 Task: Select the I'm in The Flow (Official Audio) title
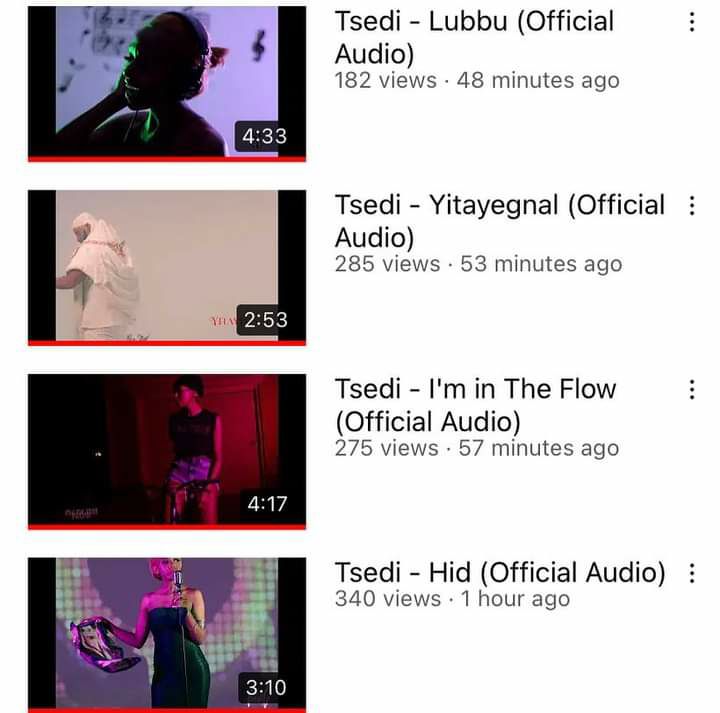point(475,404)
